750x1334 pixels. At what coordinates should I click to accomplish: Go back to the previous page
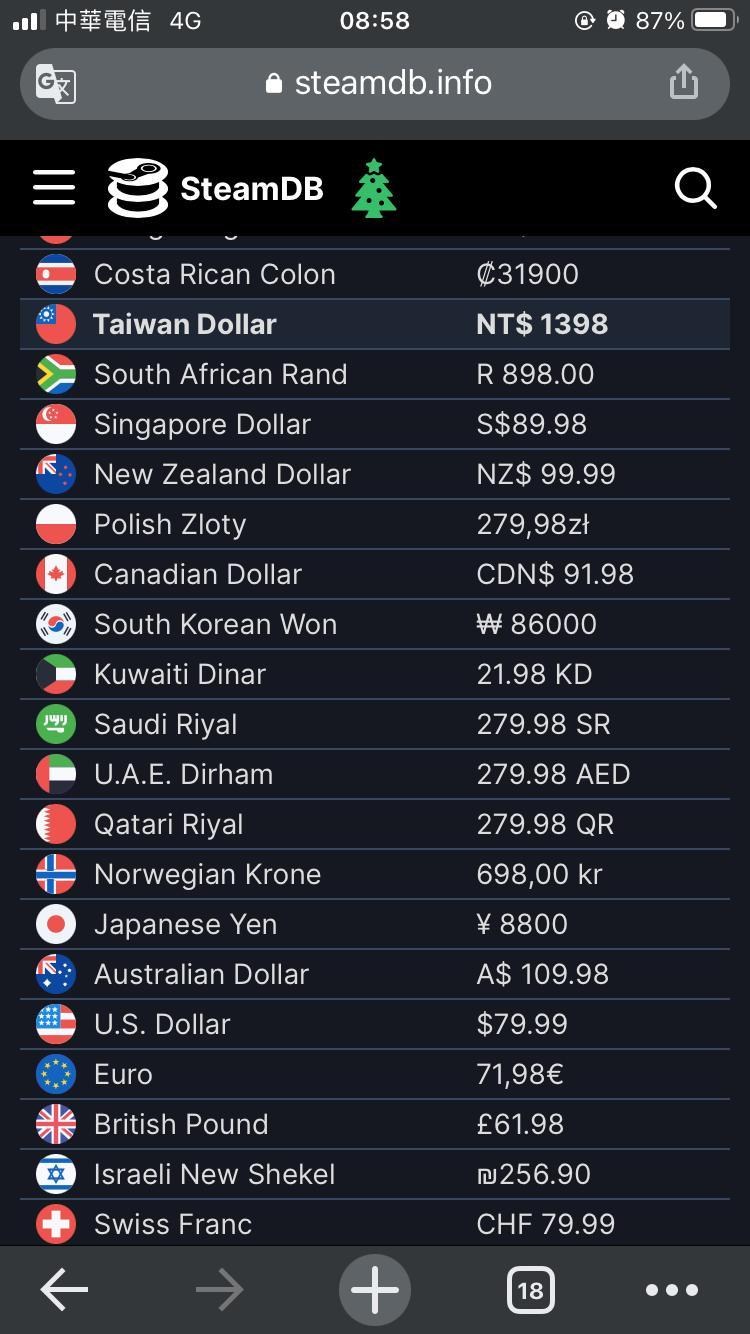(x=64, y=1290)
